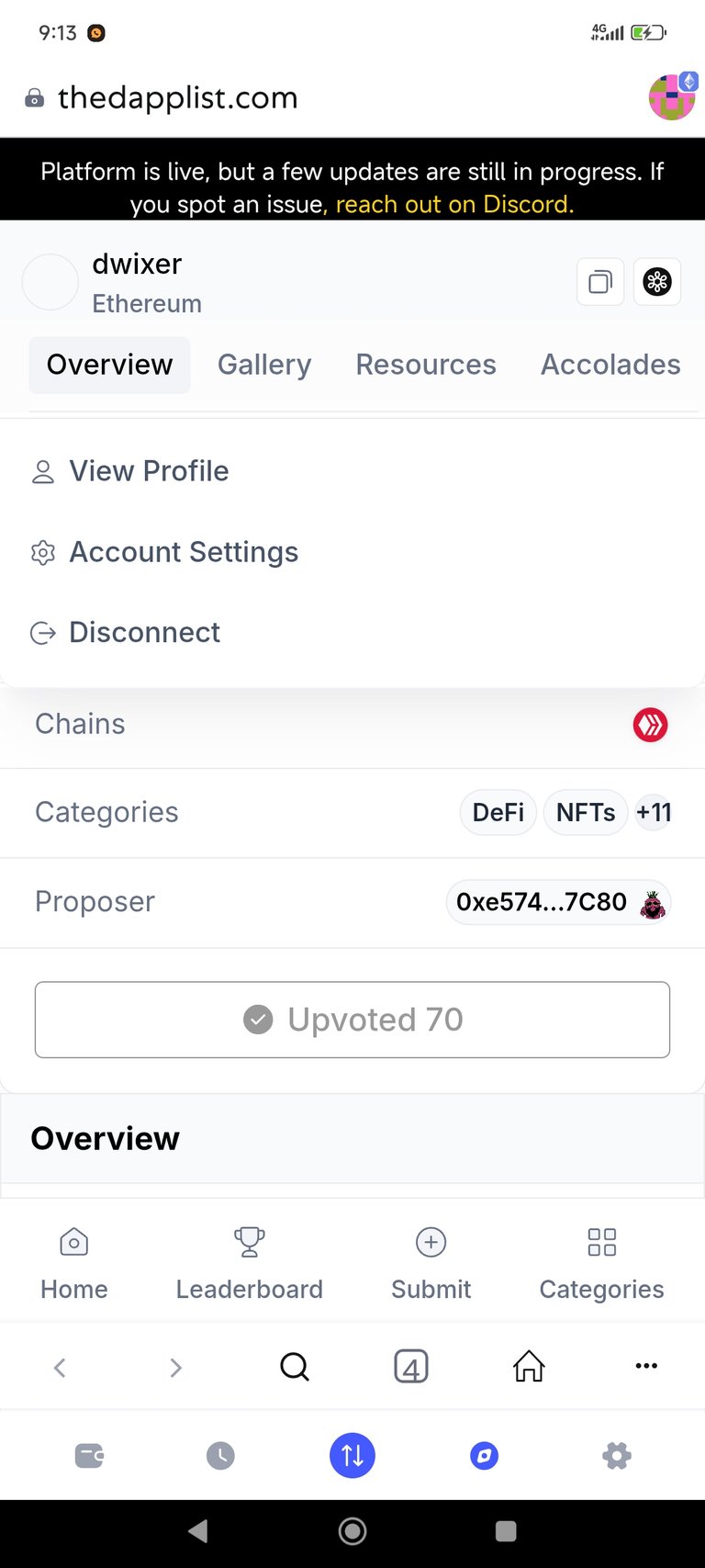Switch to the Resources tab
The image size is (705, 1568).
pyautogui.click(x=426, y=365)
